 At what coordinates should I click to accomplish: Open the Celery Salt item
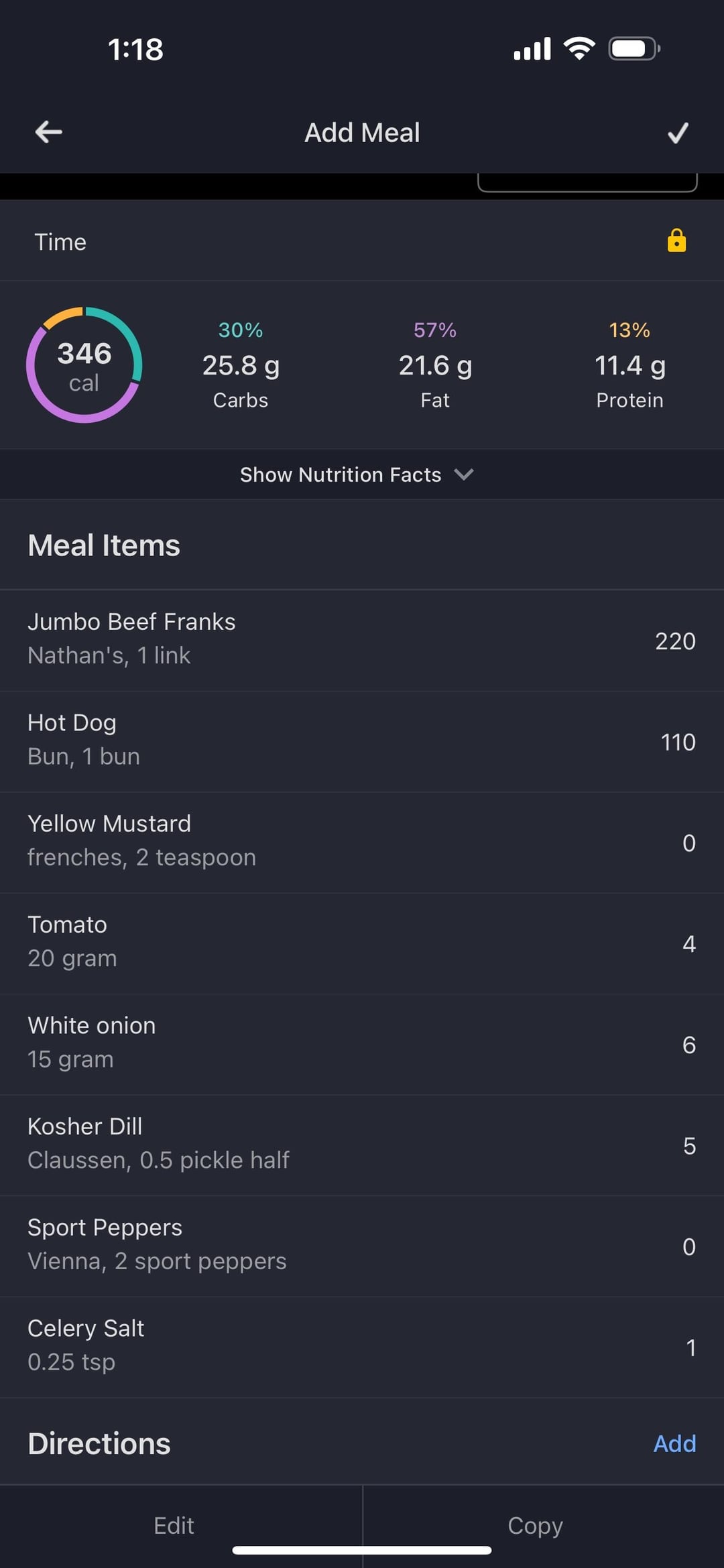coord(362,1348)
